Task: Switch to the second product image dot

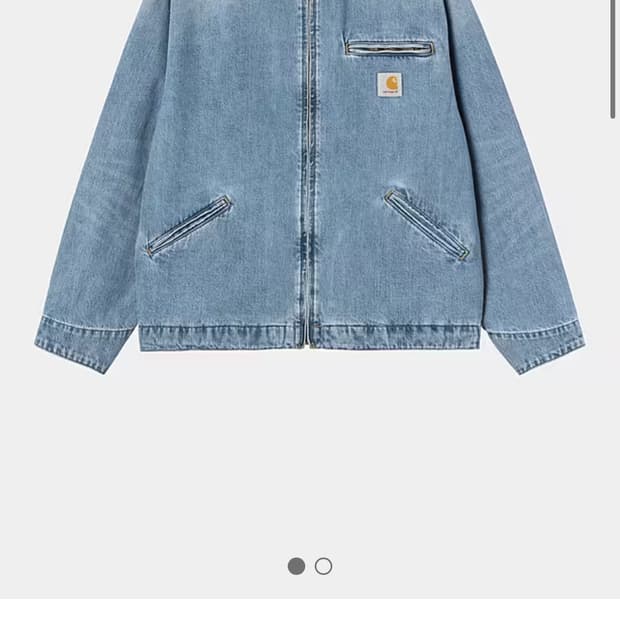Action: pyautogui.click(x=323, y=566)
